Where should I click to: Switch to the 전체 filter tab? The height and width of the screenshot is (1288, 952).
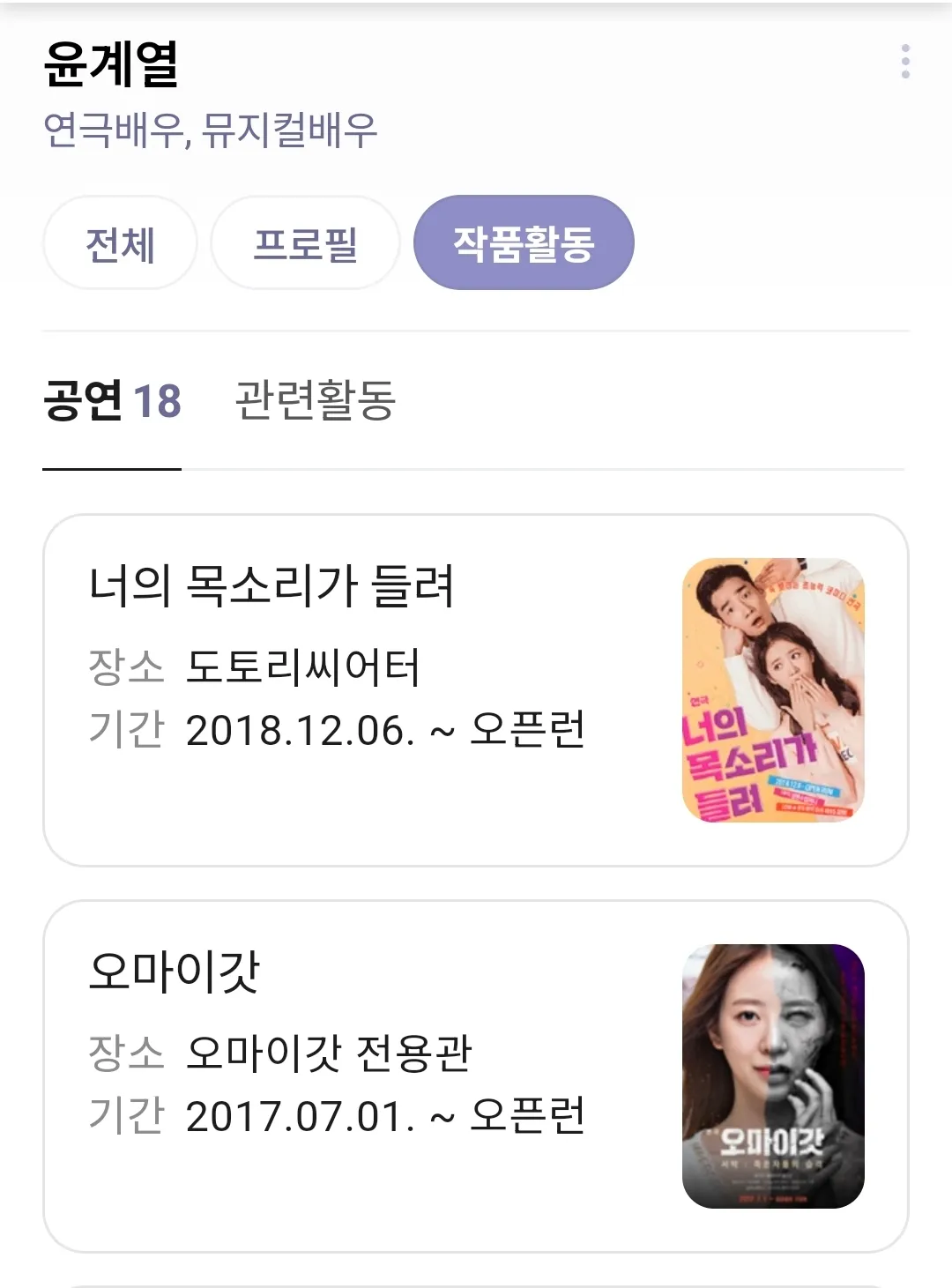[120, 244]
